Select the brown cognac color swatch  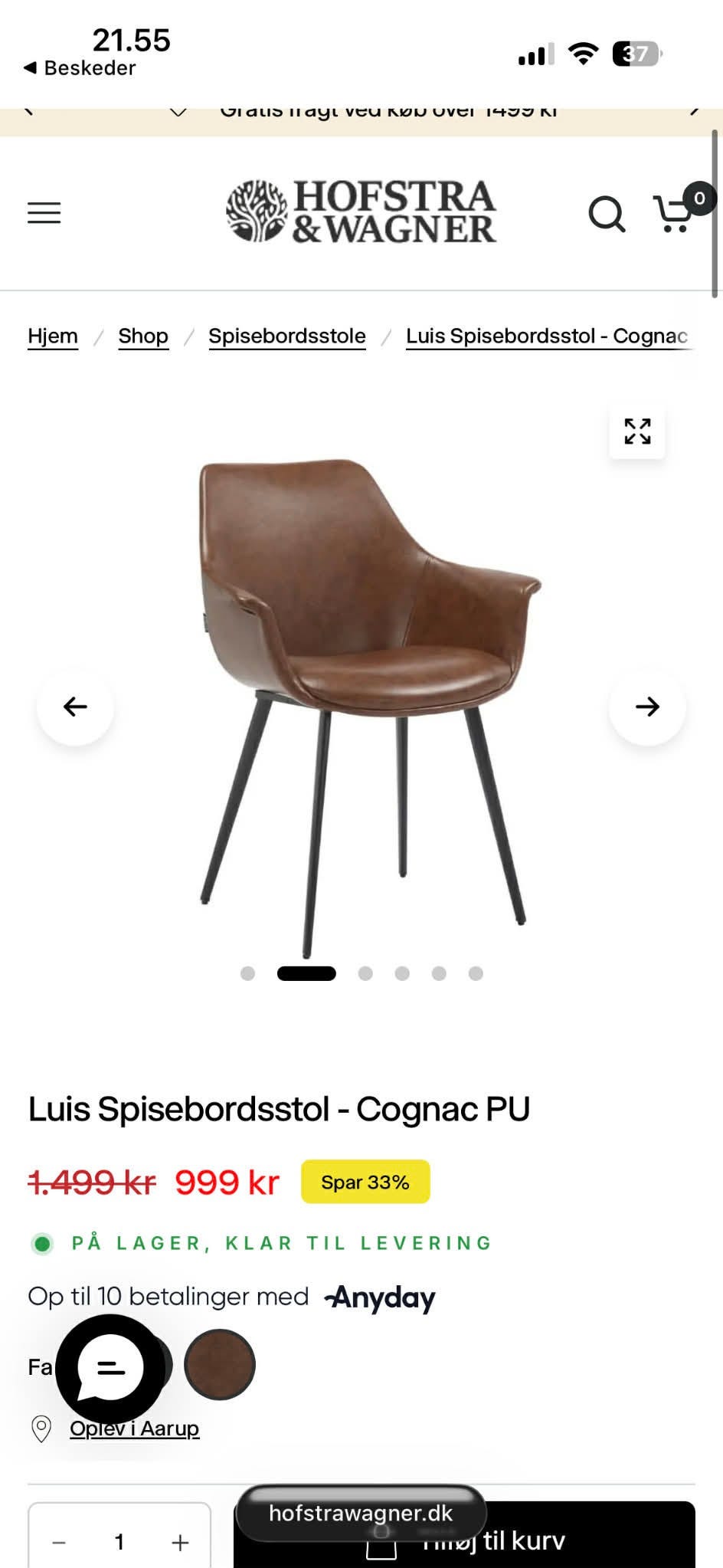pyautogui.click(x=220, y=1365)
